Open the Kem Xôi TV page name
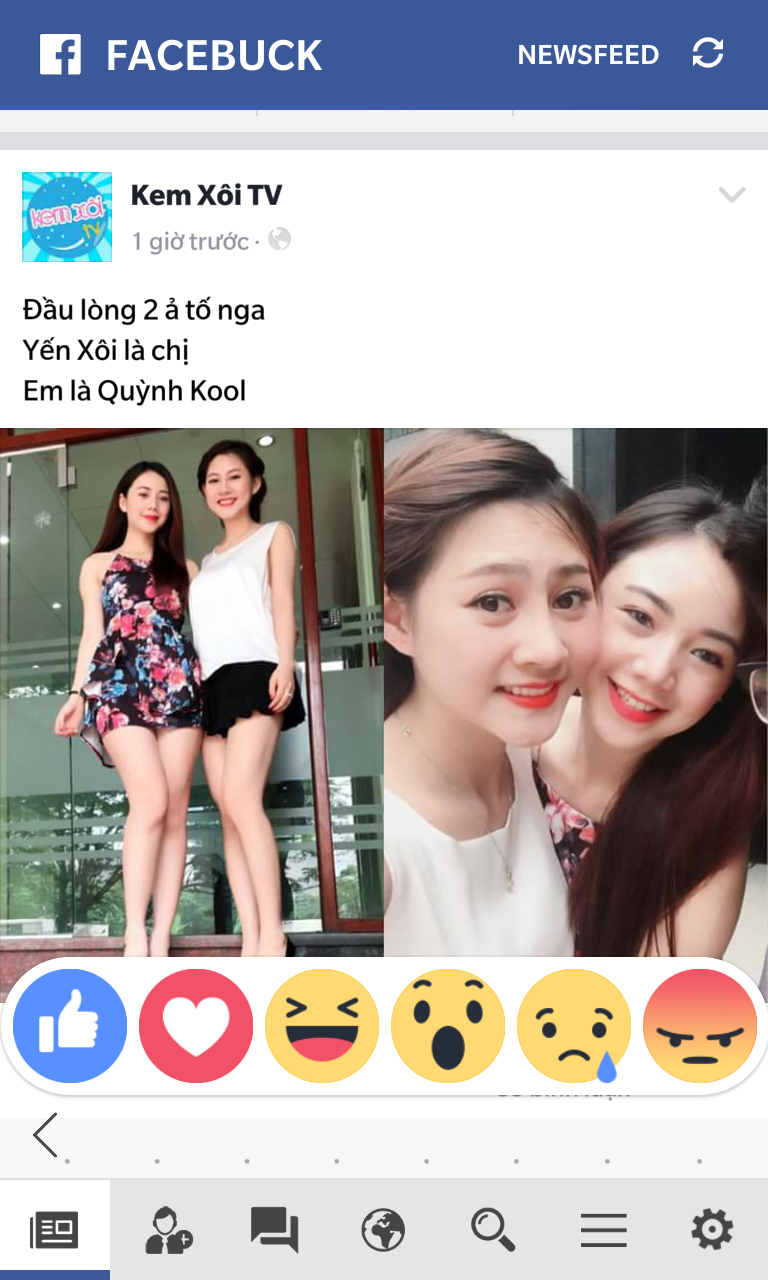This screenshot has height=1280, width=768. point(206,195)
